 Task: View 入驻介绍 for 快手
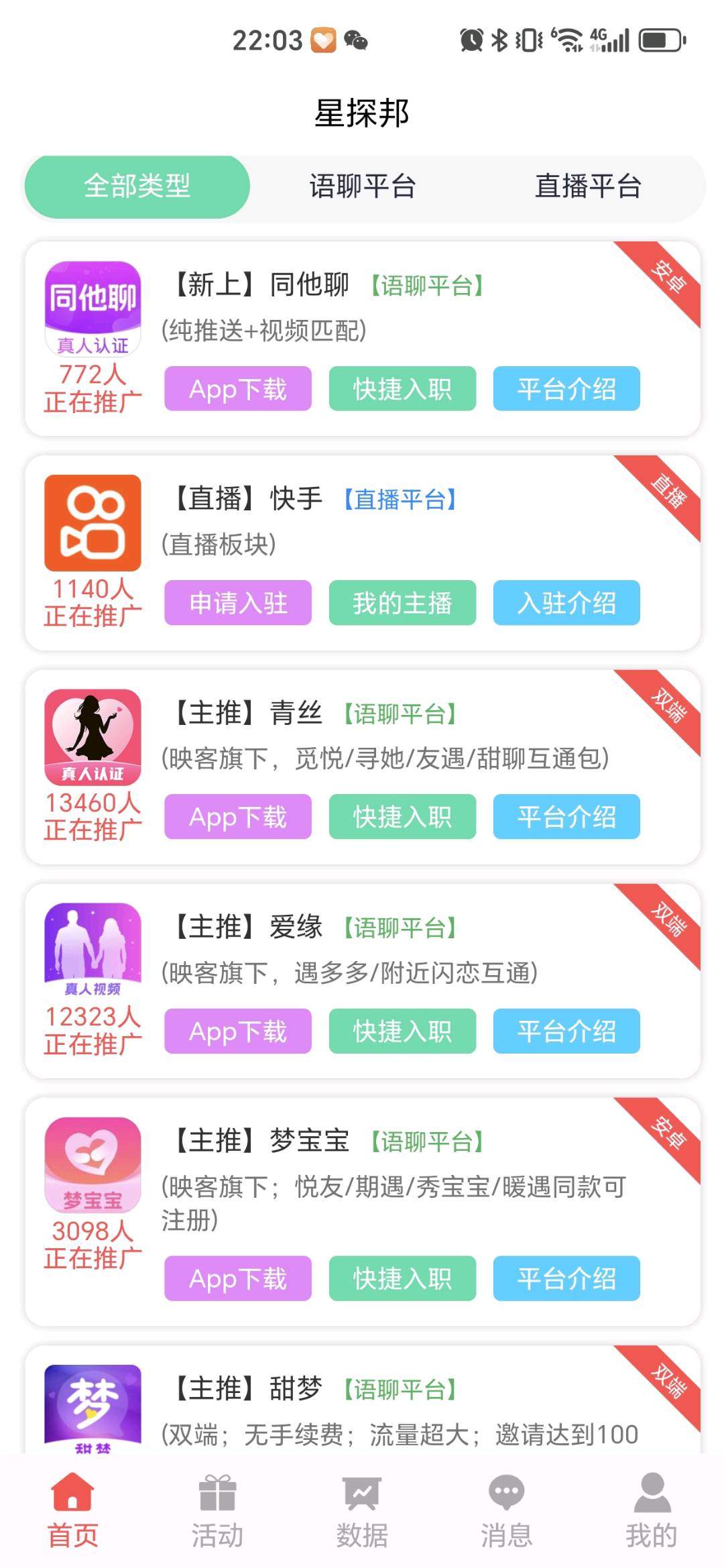coord(566,602)
